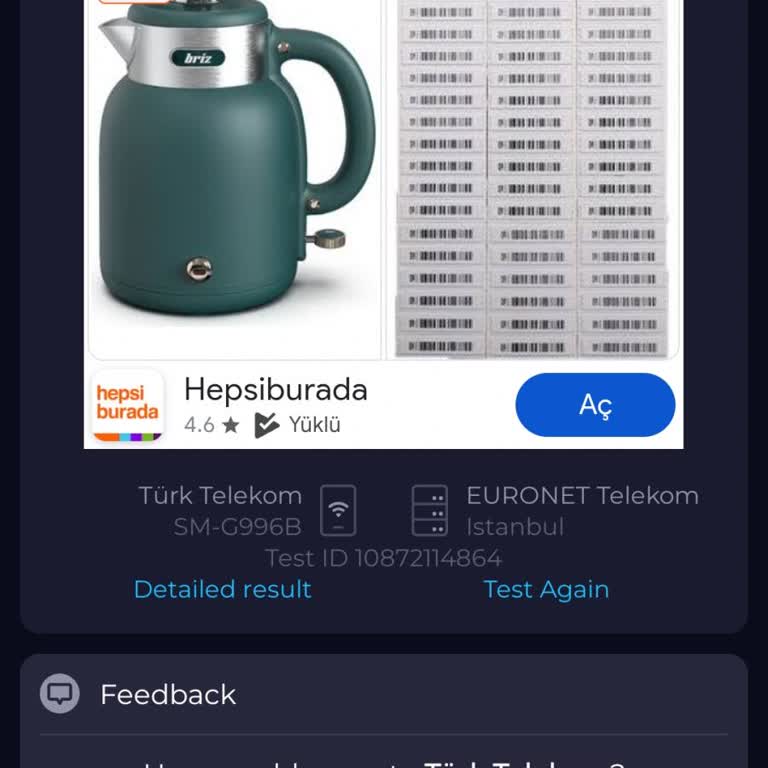
Task: Run the speed test with Test Again
Action: 546,590
